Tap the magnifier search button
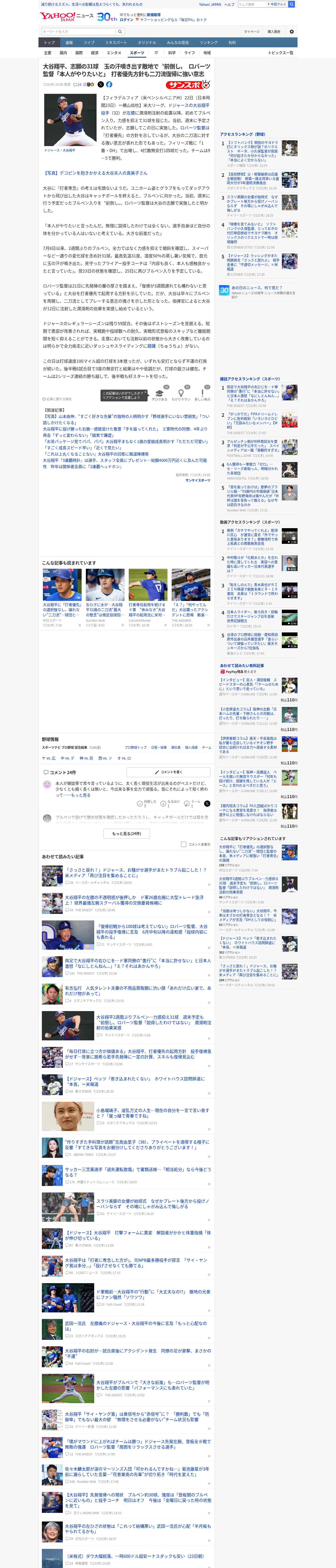The width and height of the screenshot is (336, 1568). (x=120, y=32)
